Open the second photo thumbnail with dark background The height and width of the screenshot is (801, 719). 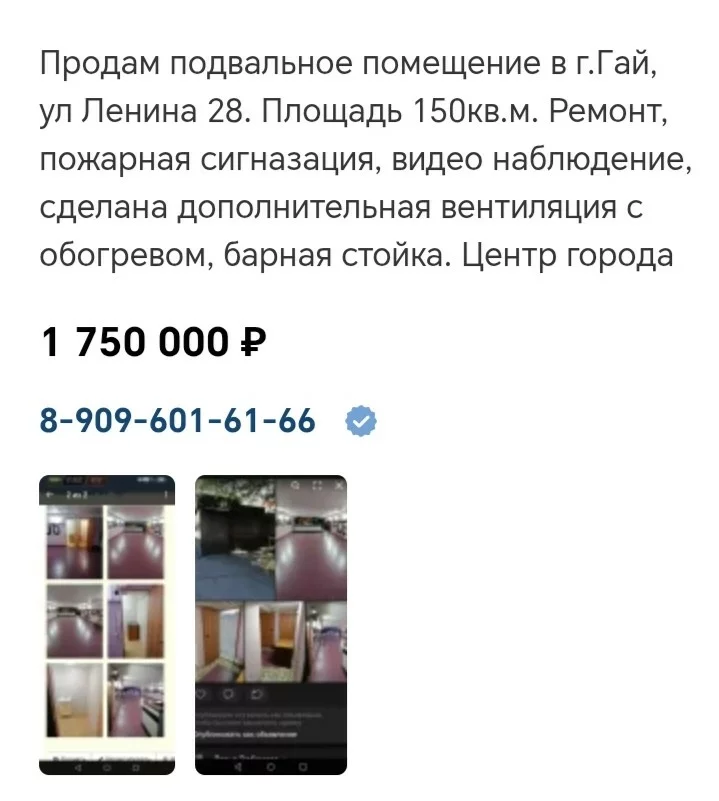(270, 624)
